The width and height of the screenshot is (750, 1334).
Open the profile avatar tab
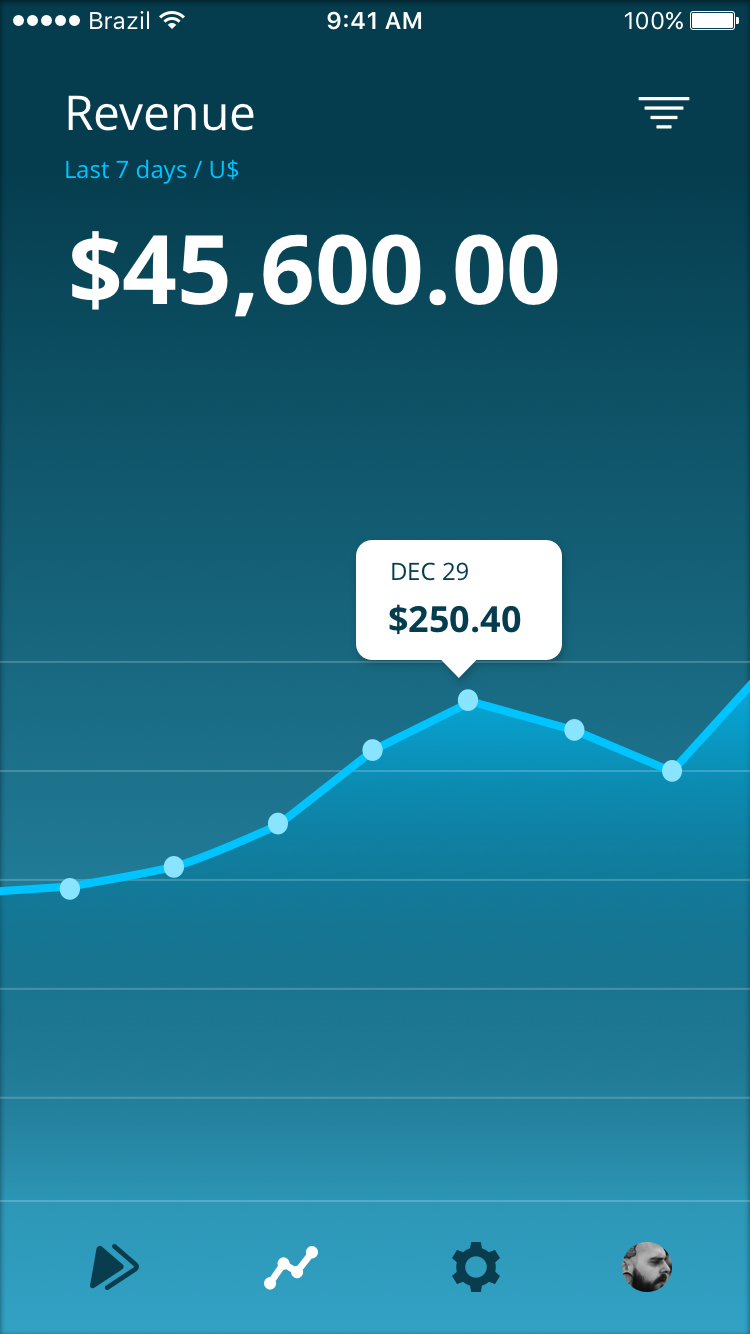[646, 1267]
